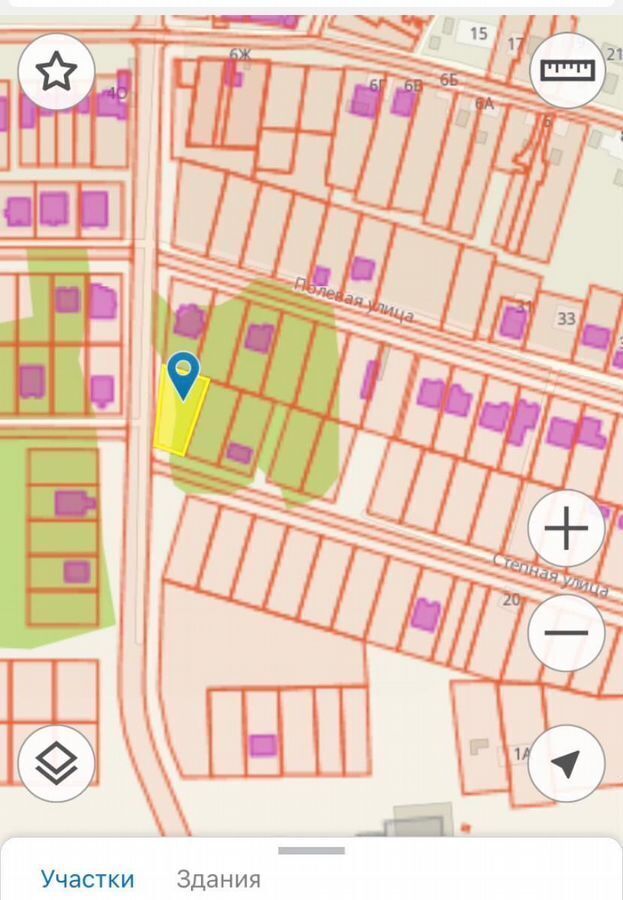Open the map layers selector

point(56,763)
